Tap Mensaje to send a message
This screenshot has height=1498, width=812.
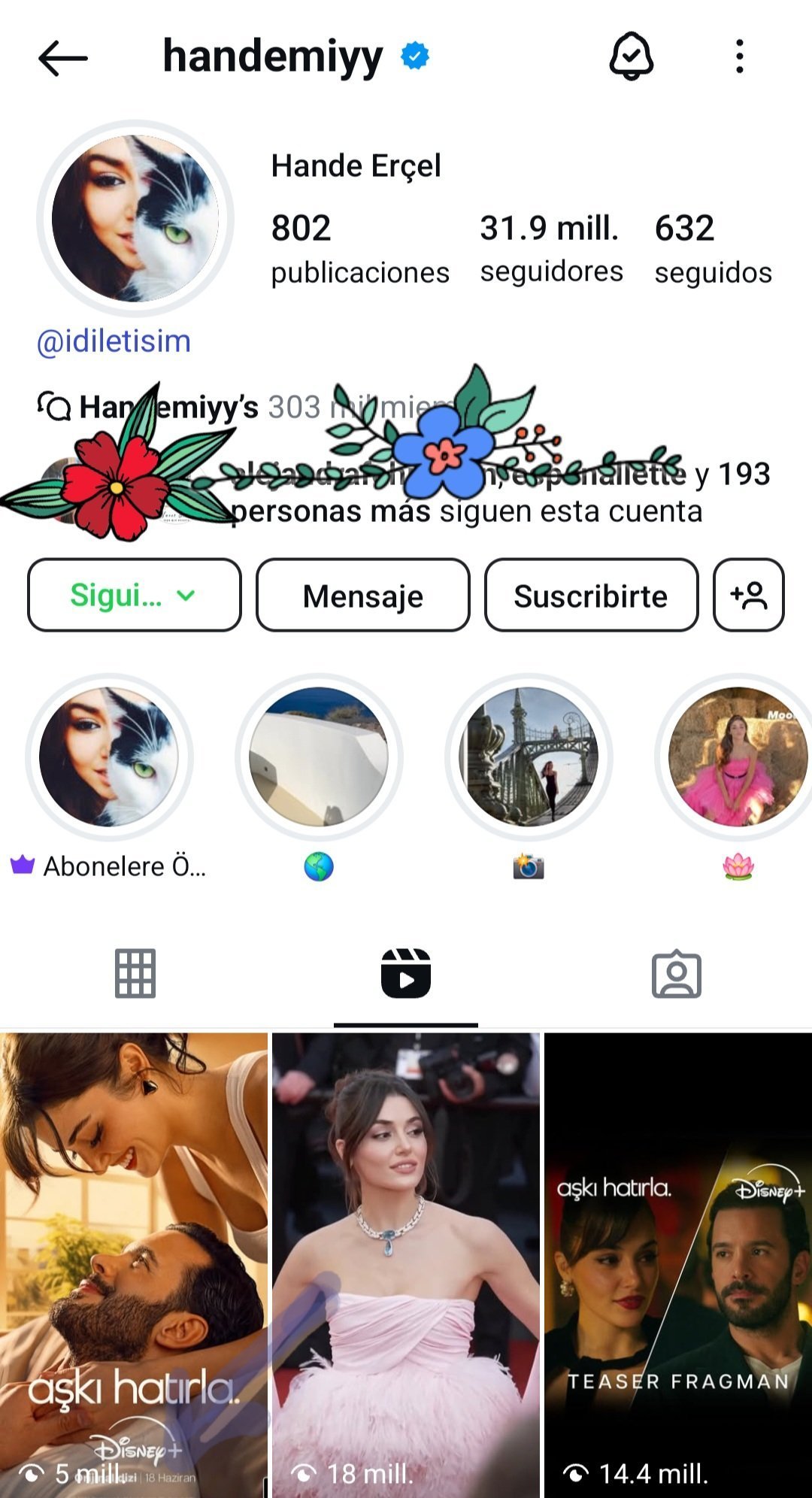(363, 596)
